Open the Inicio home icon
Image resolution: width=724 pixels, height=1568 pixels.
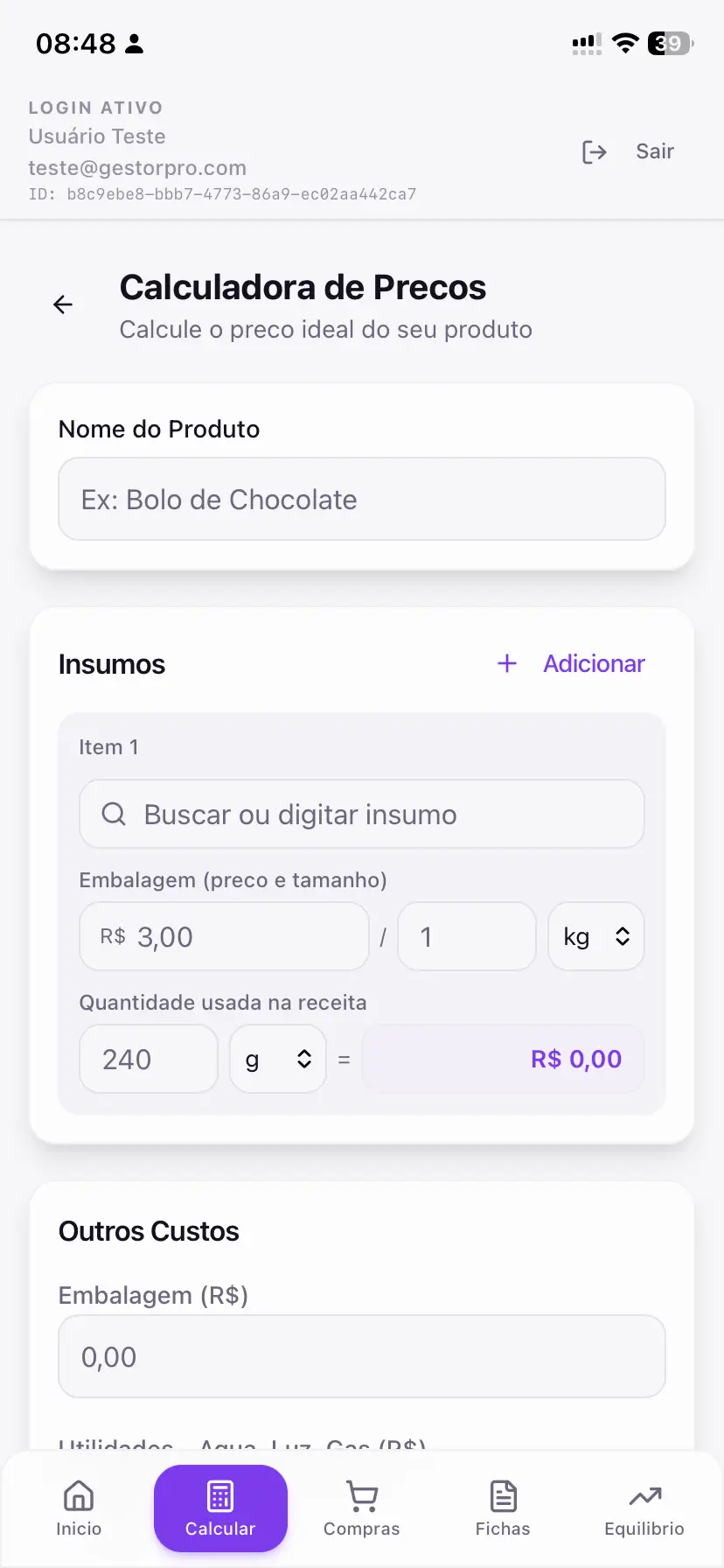pyautogui.click(x=78, y=1496)
